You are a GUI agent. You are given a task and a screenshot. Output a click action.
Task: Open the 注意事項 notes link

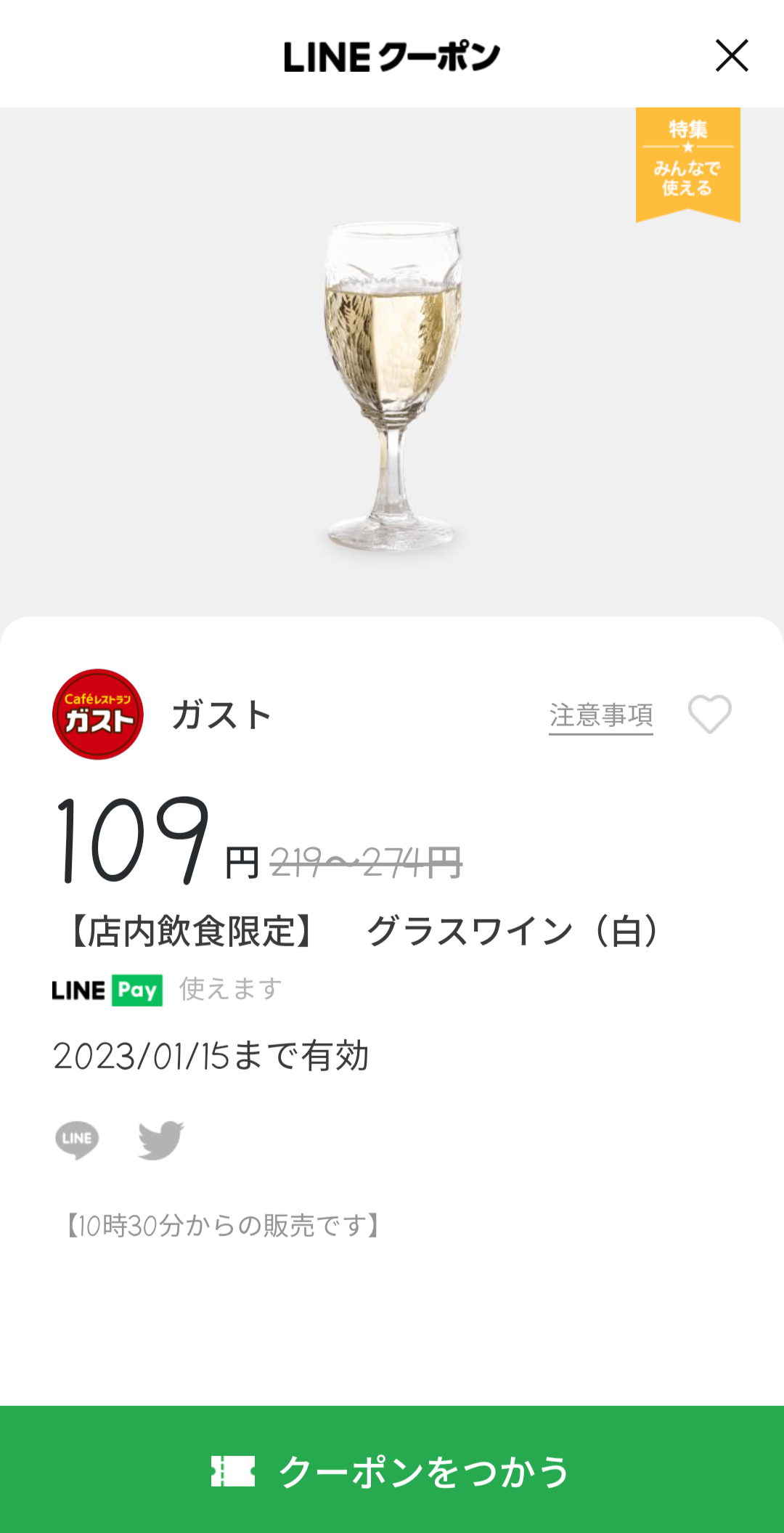tap(600, 715)
